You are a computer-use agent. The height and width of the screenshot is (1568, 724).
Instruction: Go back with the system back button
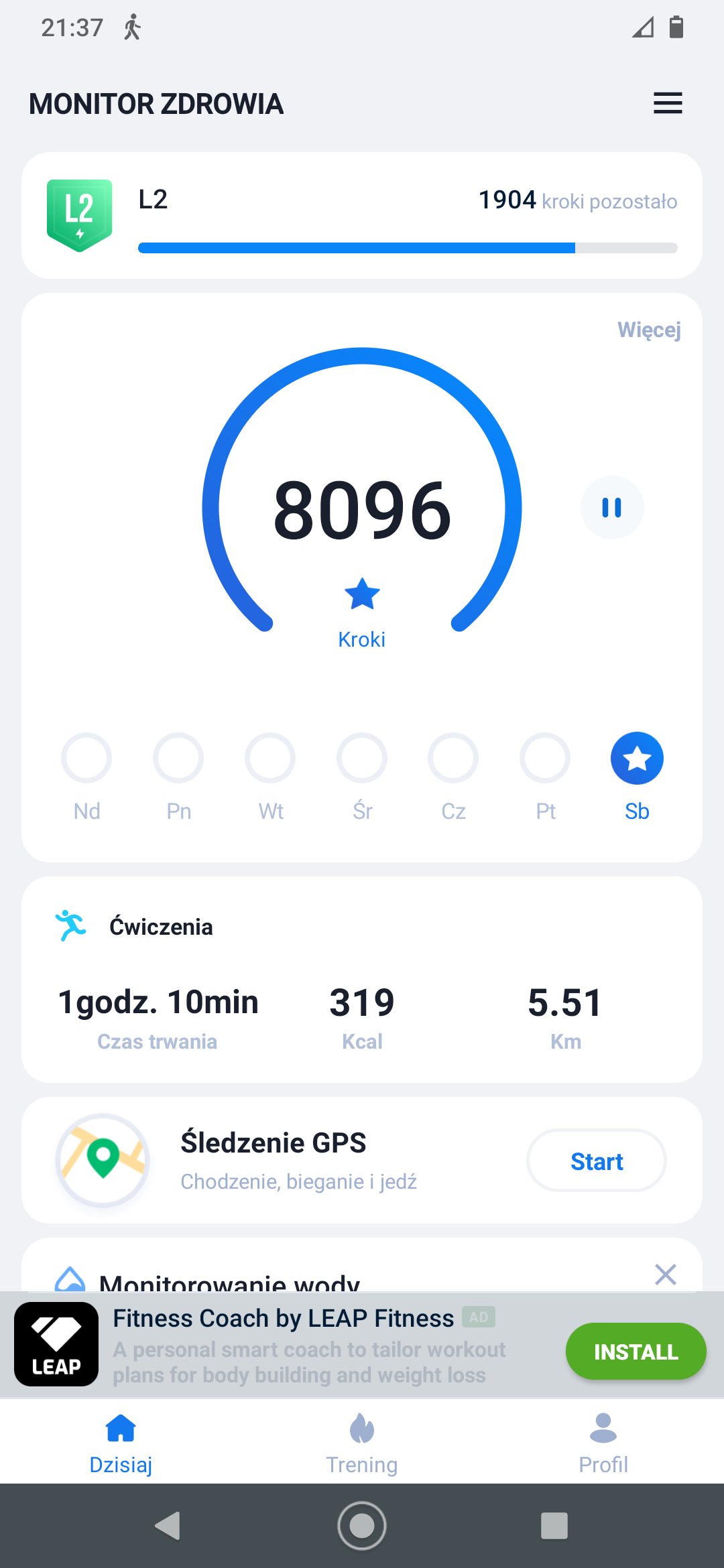click(168, 1526)
